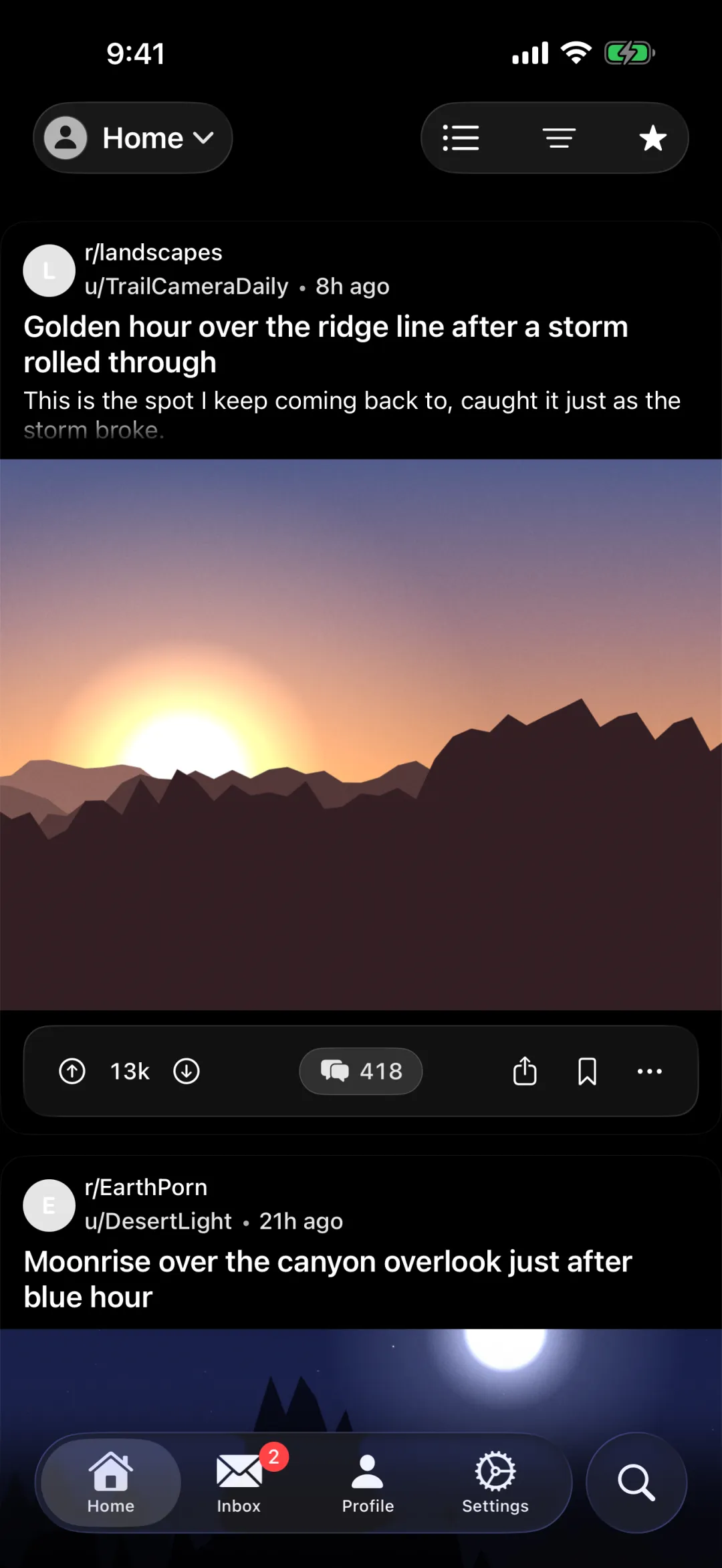Switch to the Profile tab
The image size is (722, 1568).
pos(368,1482)
